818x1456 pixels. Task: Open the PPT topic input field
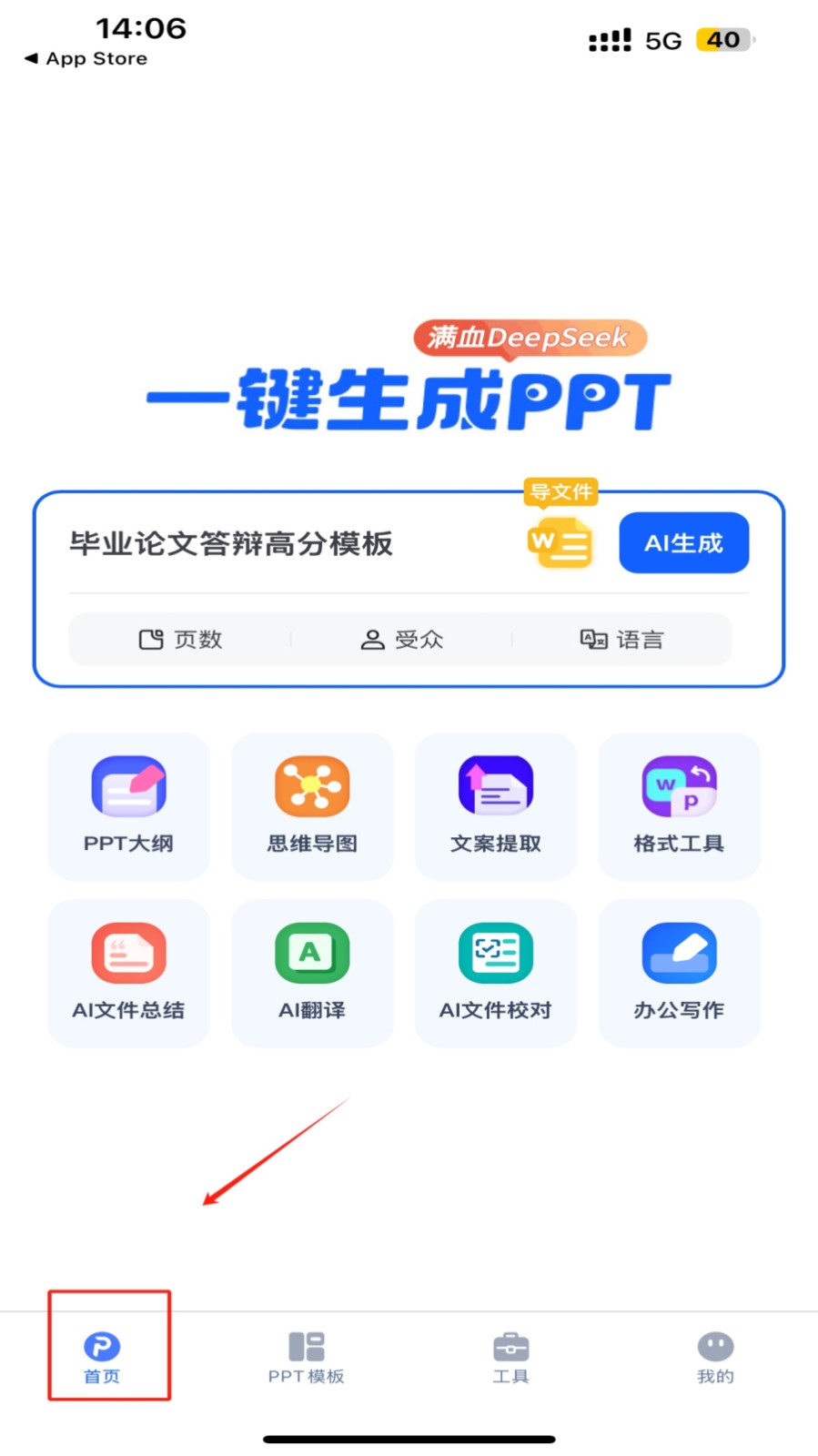tap(273, 543)
